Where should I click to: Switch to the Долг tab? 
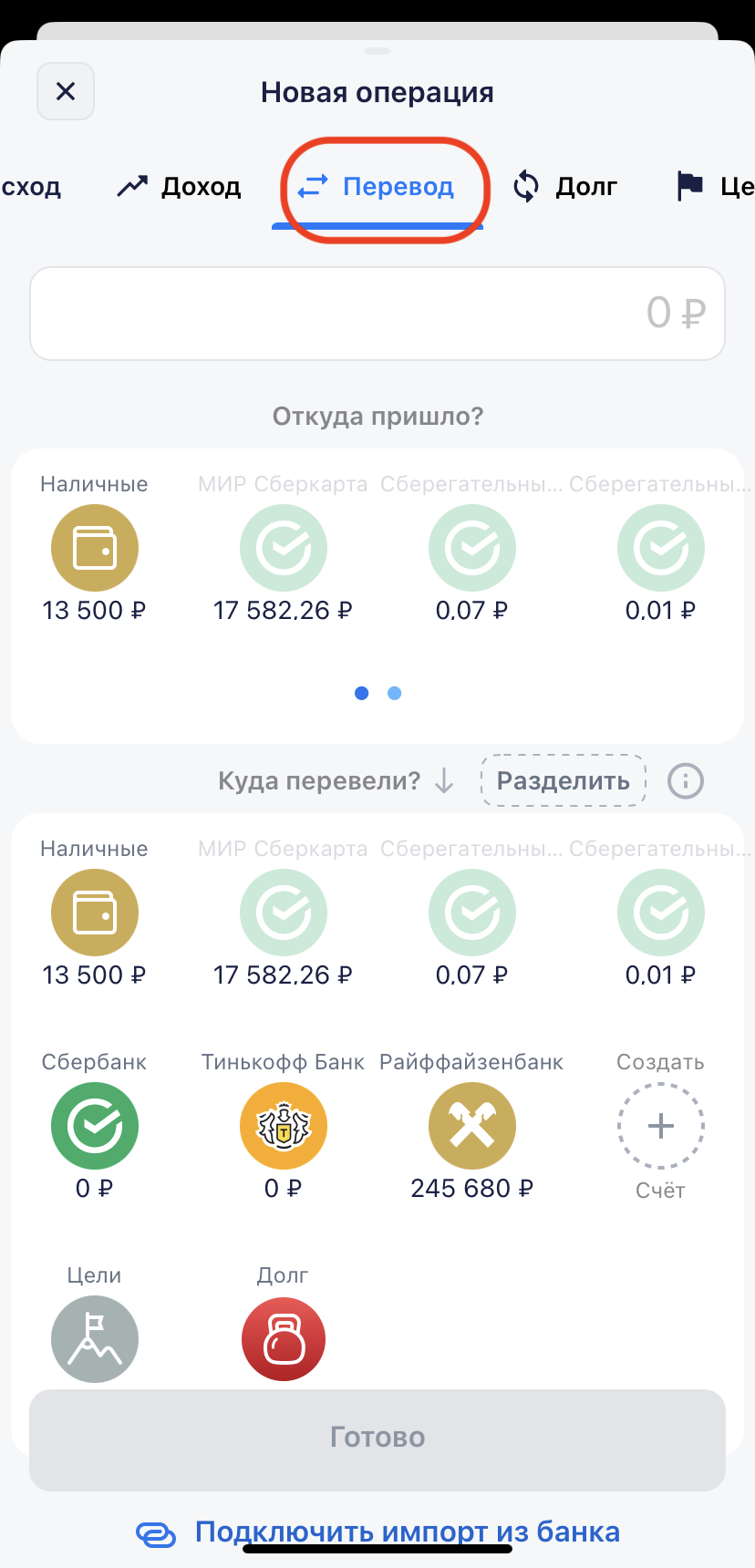(x=565, y=187)
